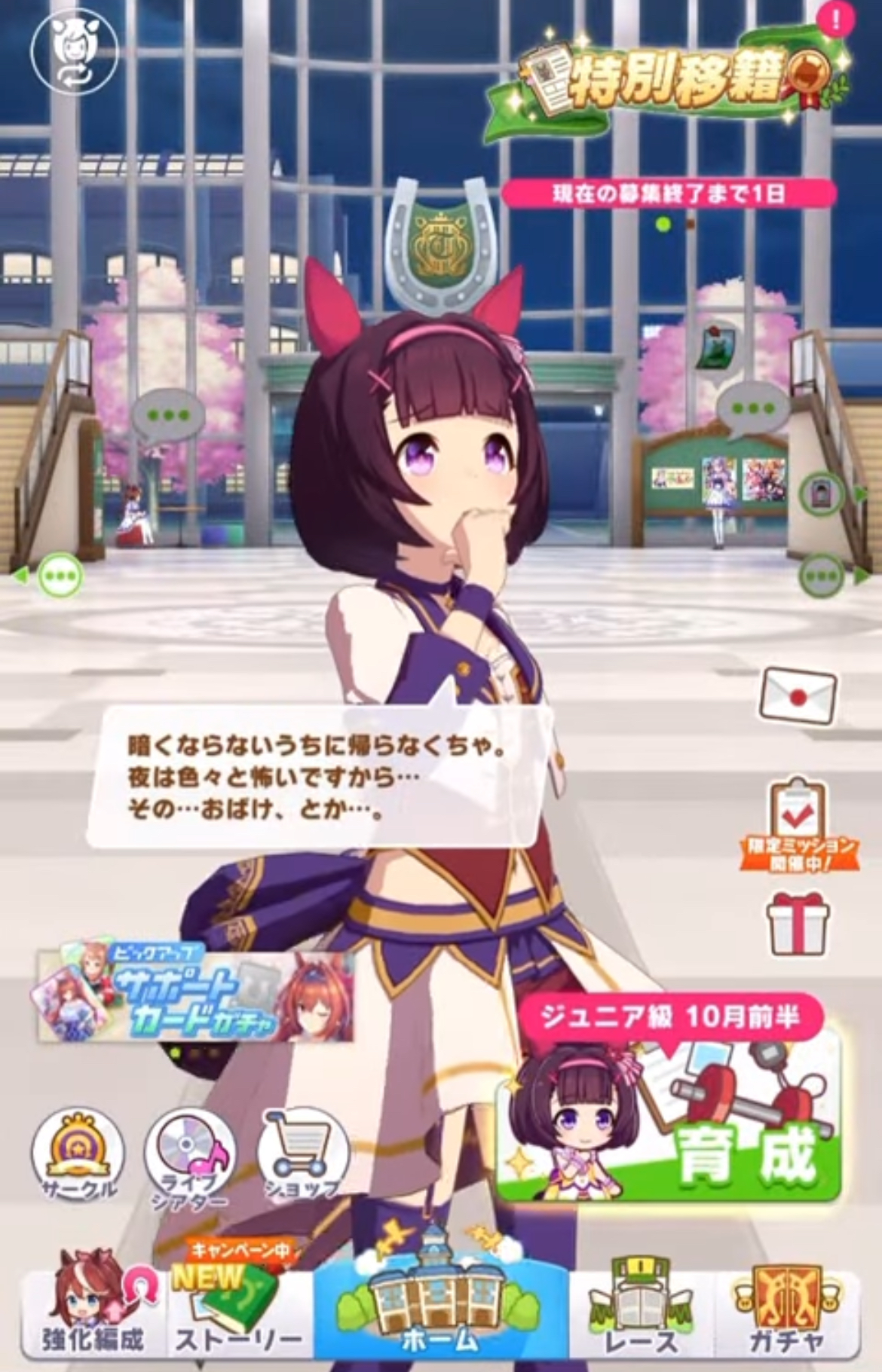This screenshot has width=882, height=1372.
Task: Open the gift box presents
Action: (798, 923)
